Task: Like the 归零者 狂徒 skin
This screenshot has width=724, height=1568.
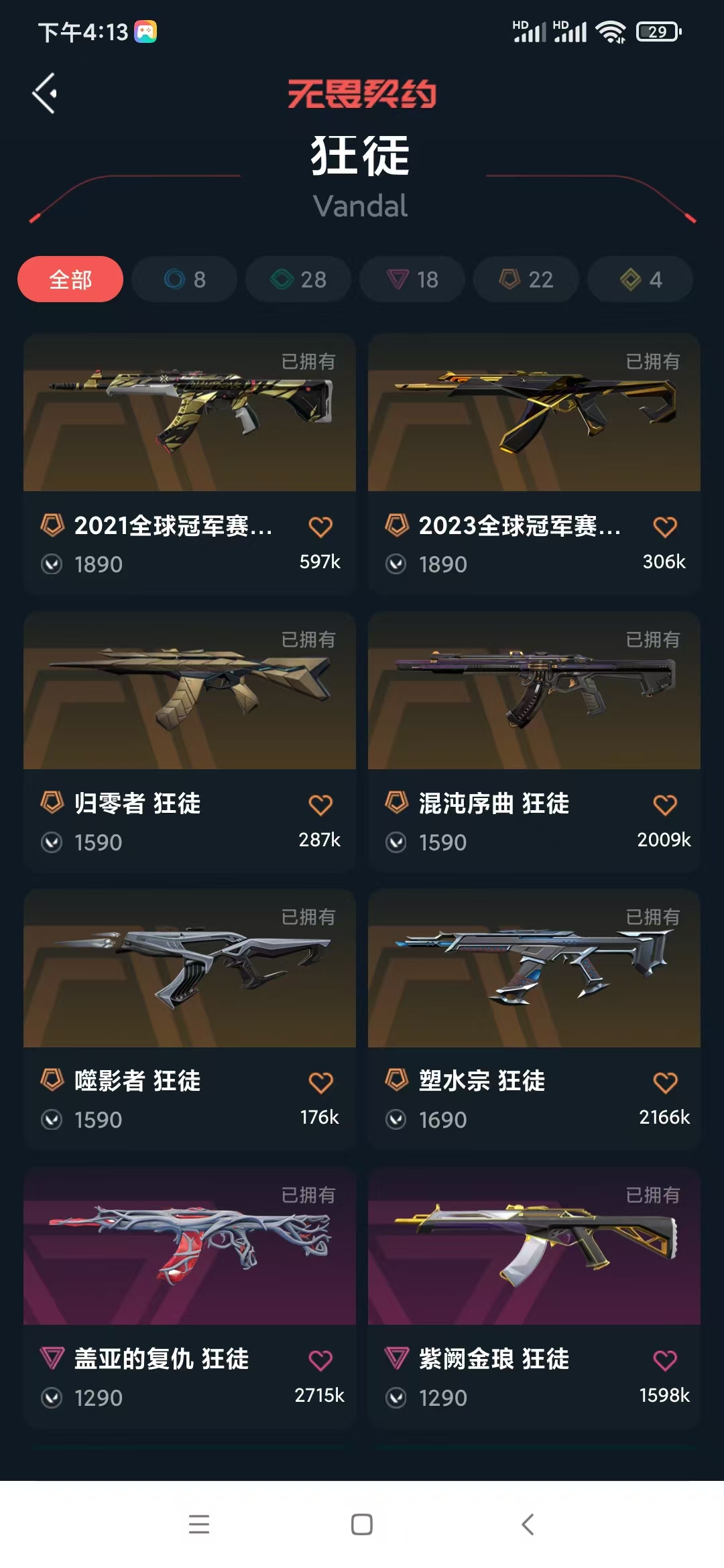Action: click(320, 805)
